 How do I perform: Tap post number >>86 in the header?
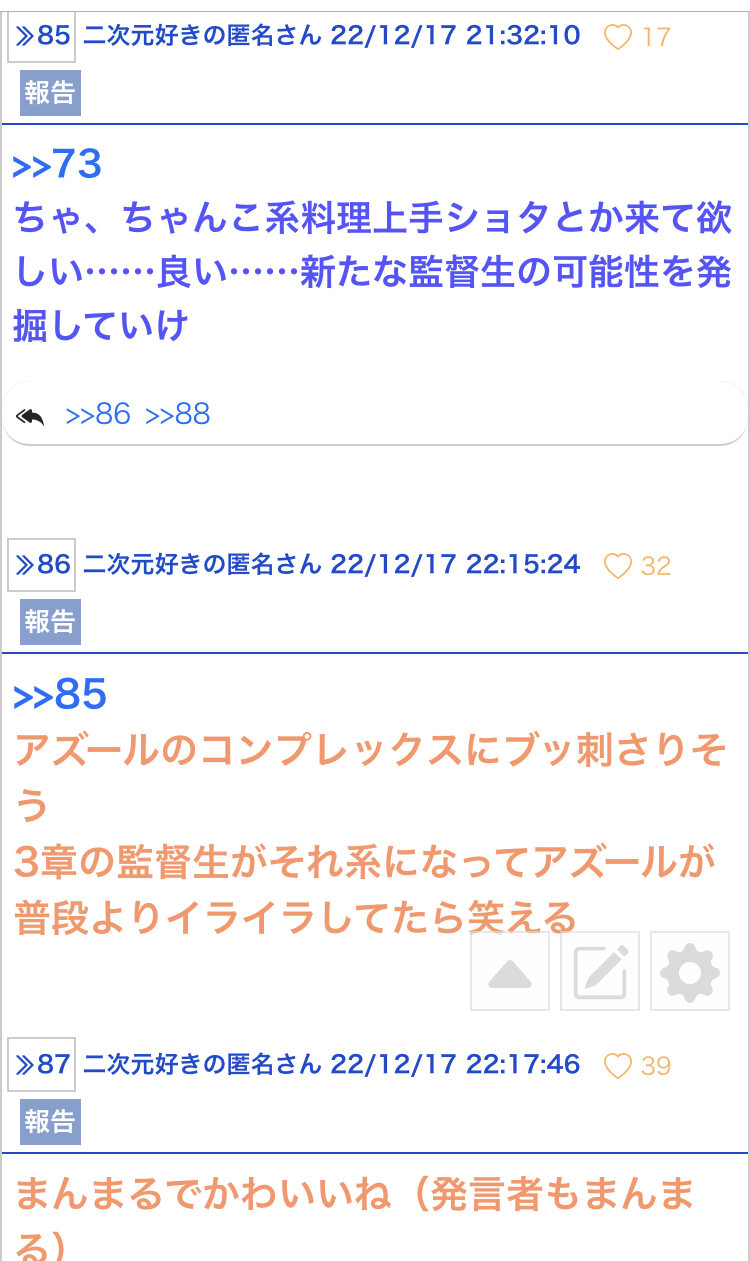(x=42, y=565)
